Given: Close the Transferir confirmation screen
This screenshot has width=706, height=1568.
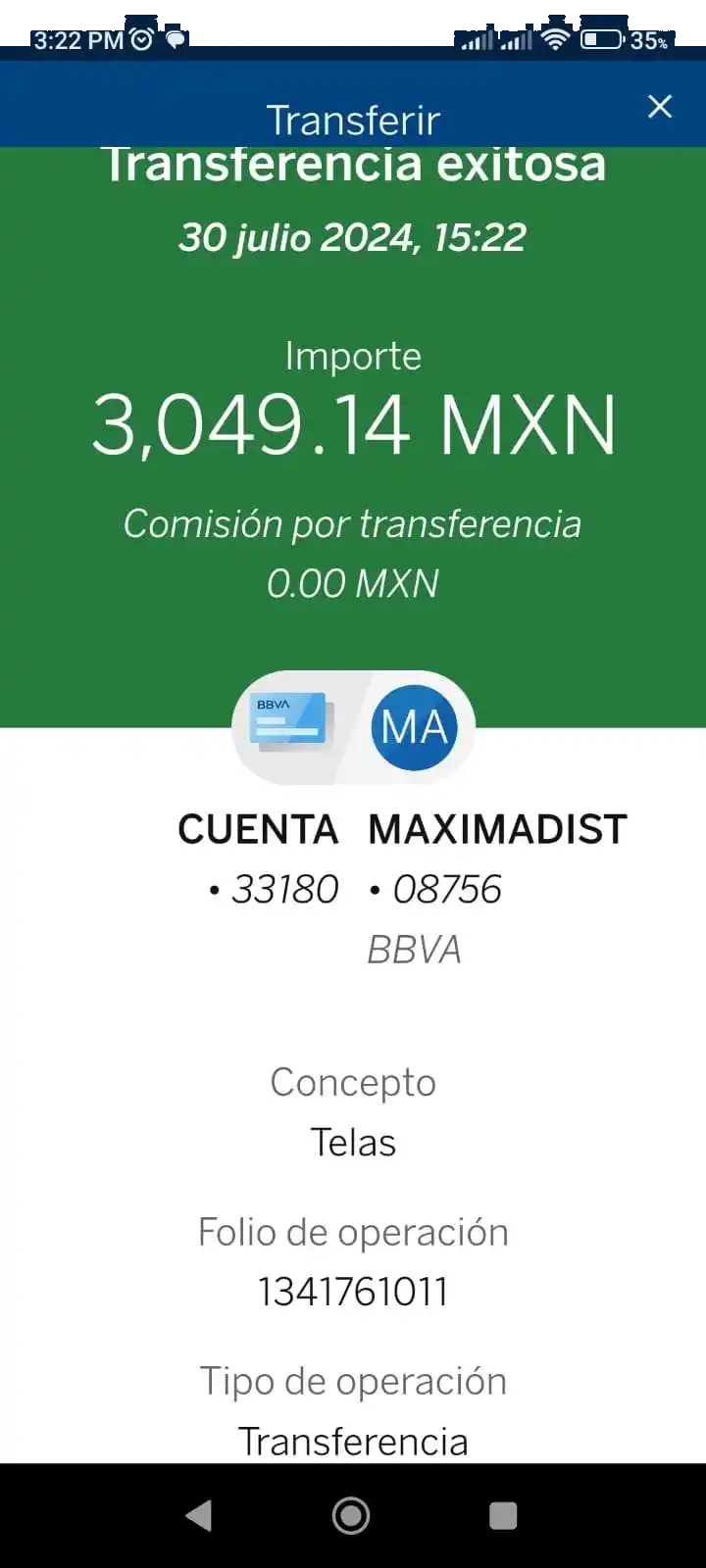Looking at the screenshot, I should click(x=660, y=106).
